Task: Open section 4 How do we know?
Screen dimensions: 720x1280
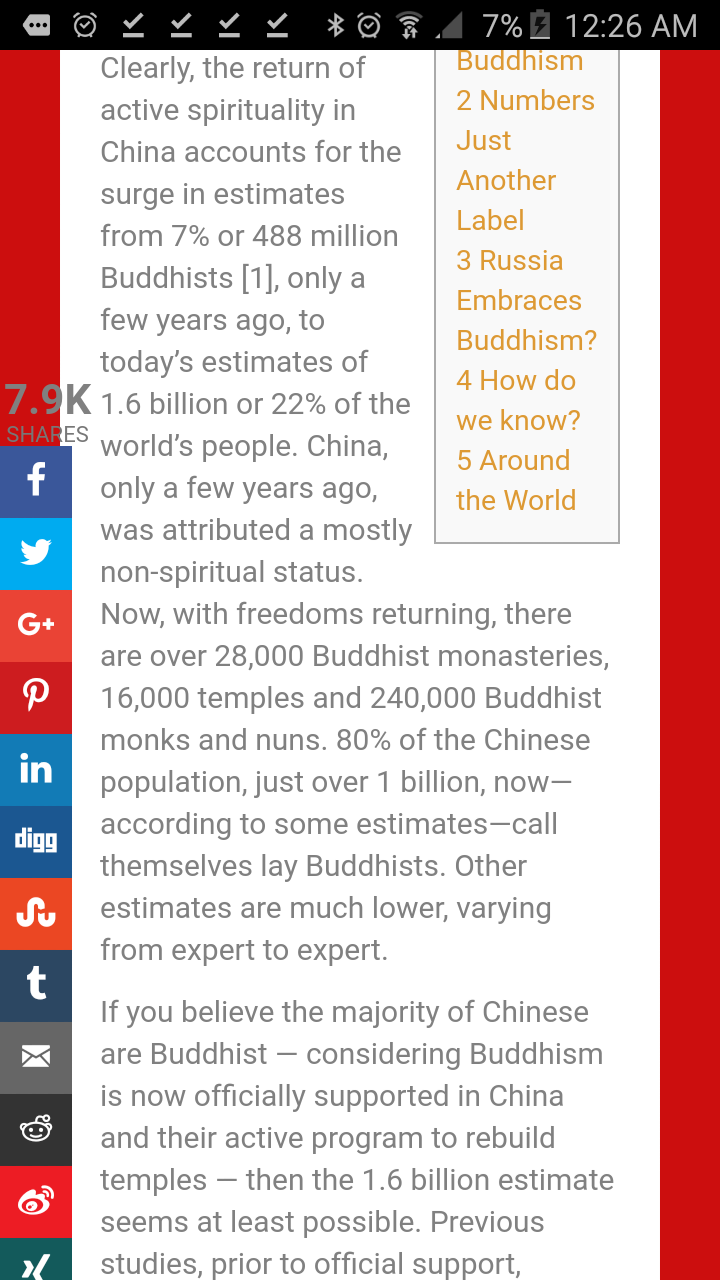Action: click(x=518, y=400)
